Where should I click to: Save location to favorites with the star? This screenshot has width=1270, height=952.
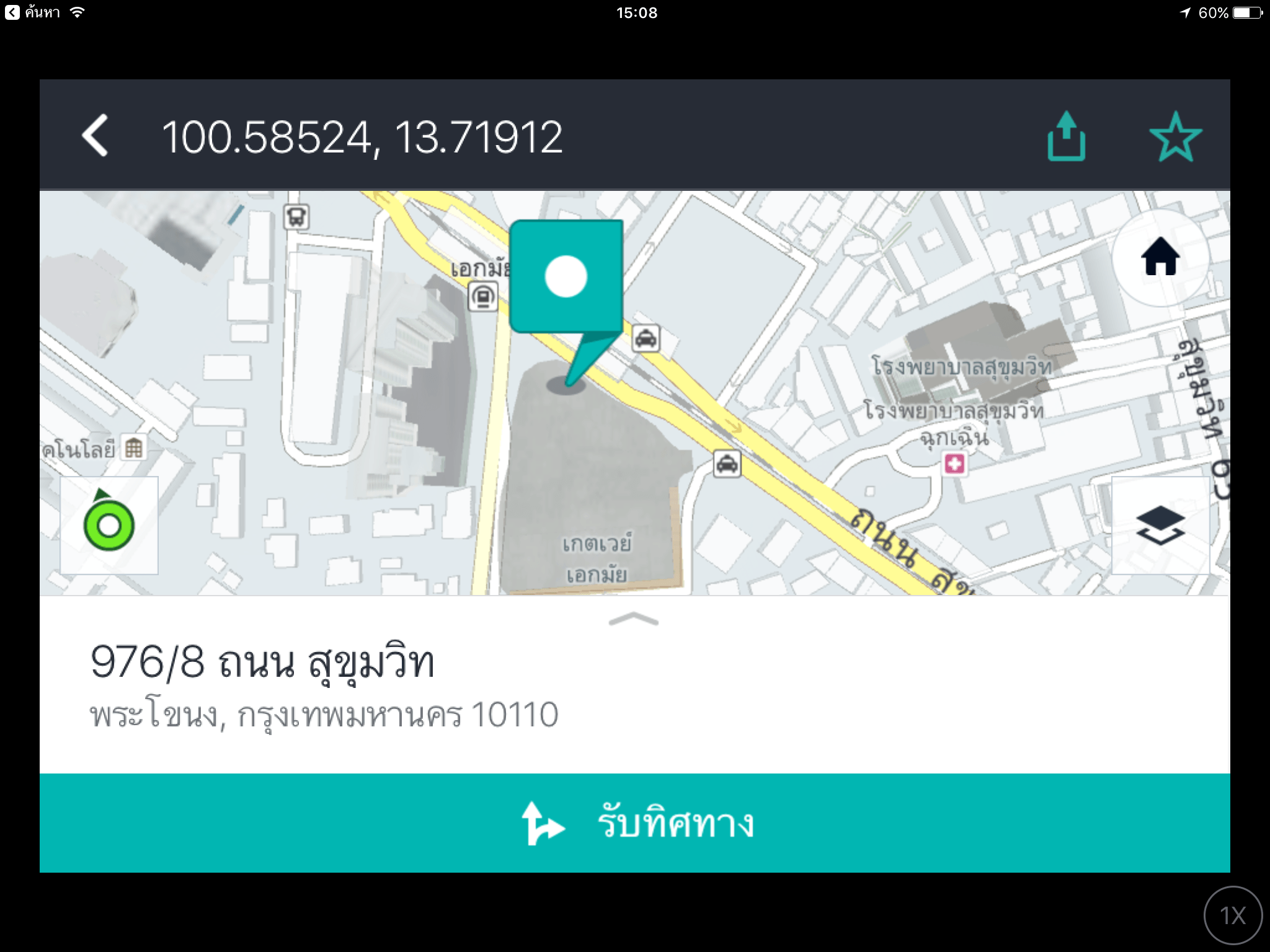click(x=1175, y=137)
